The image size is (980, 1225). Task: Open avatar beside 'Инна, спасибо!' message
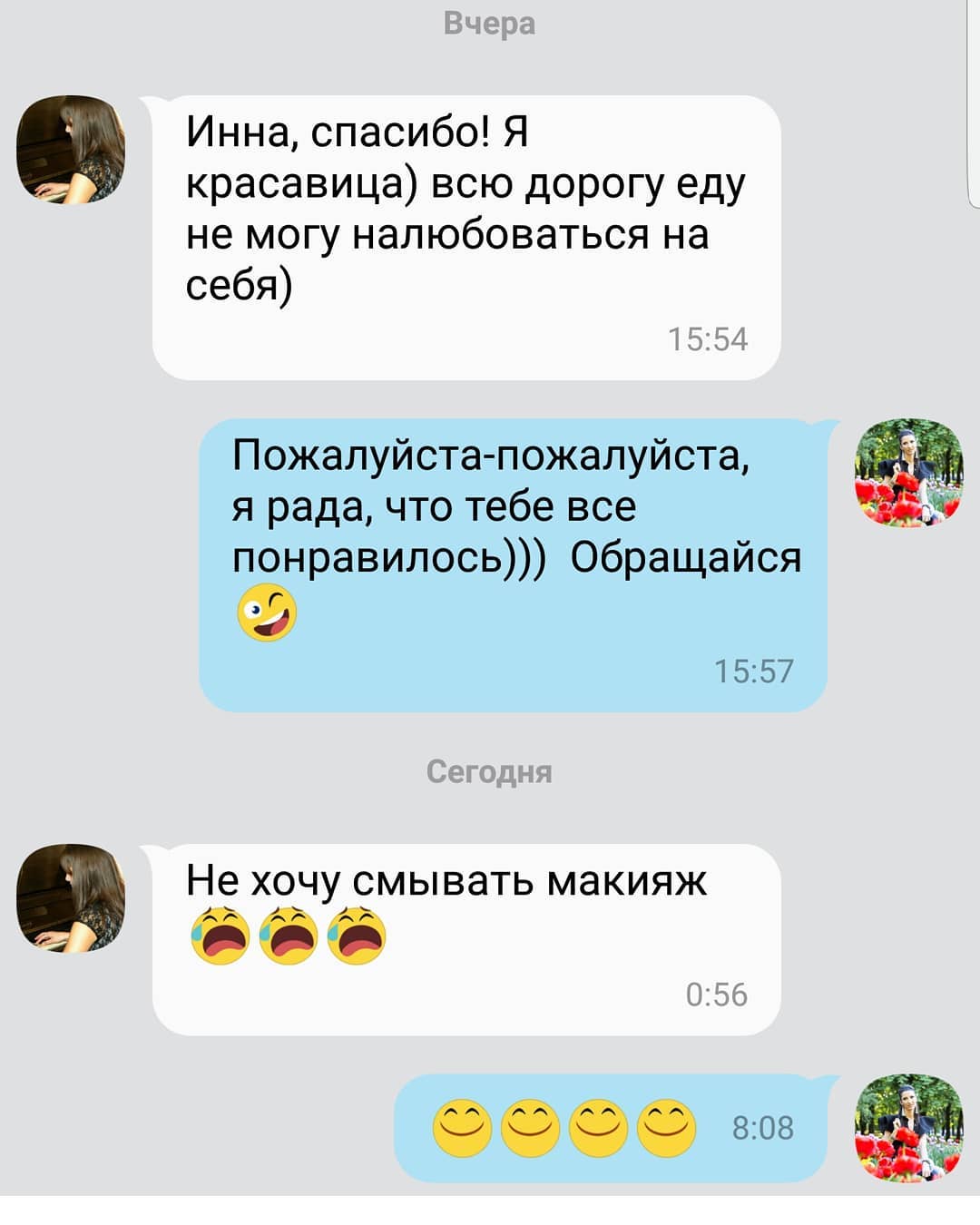[x=71, y=149]
